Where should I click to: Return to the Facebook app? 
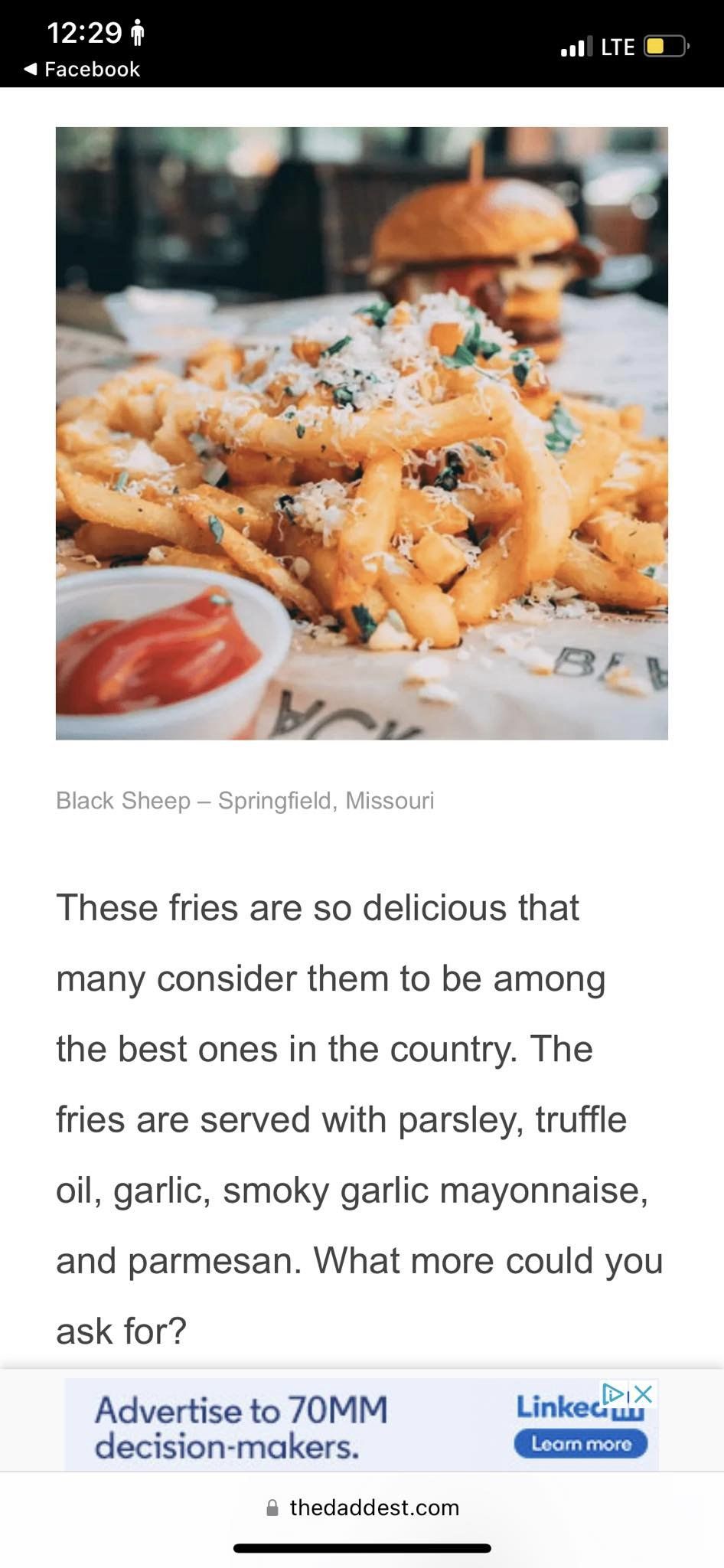(x=82, y=69)
